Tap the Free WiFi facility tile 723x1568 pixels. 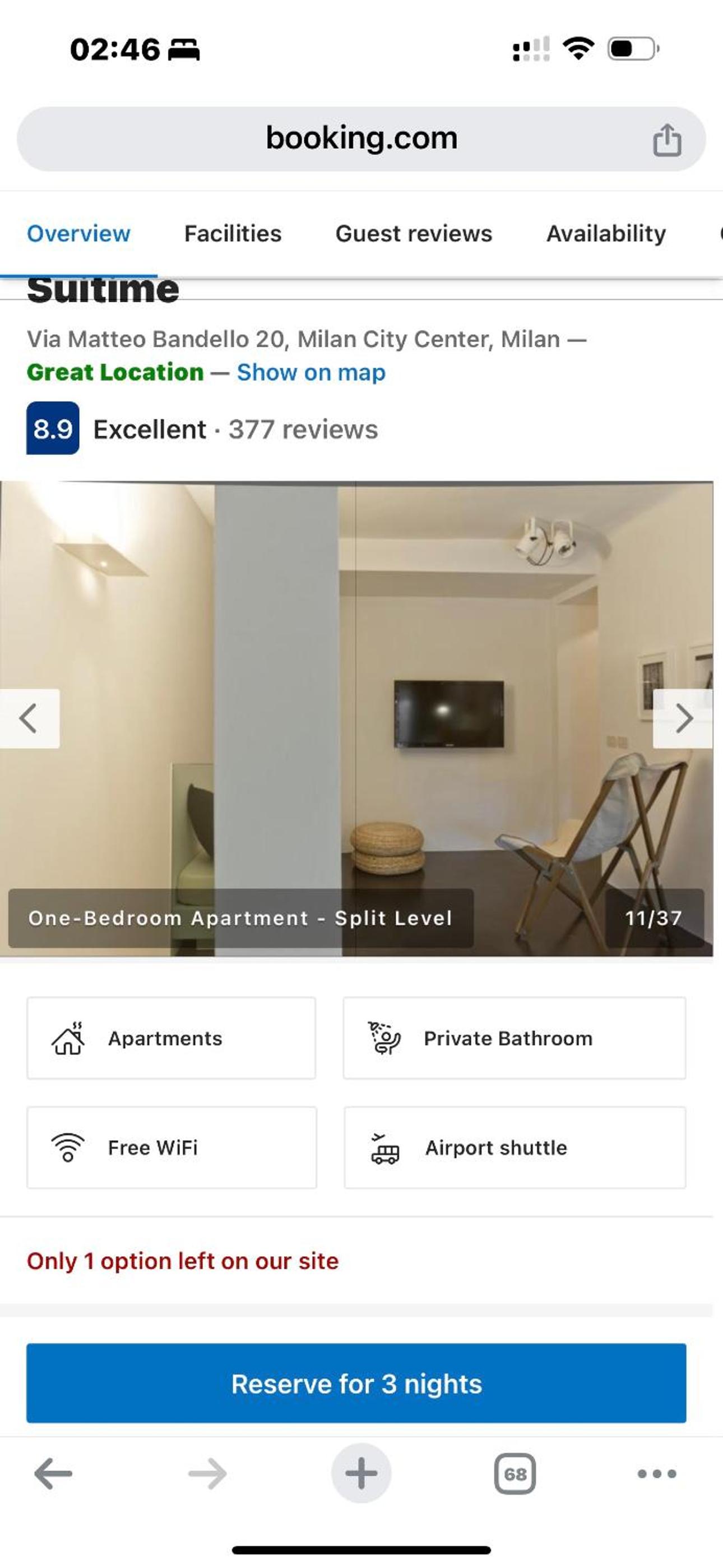tap(171, 1148)
